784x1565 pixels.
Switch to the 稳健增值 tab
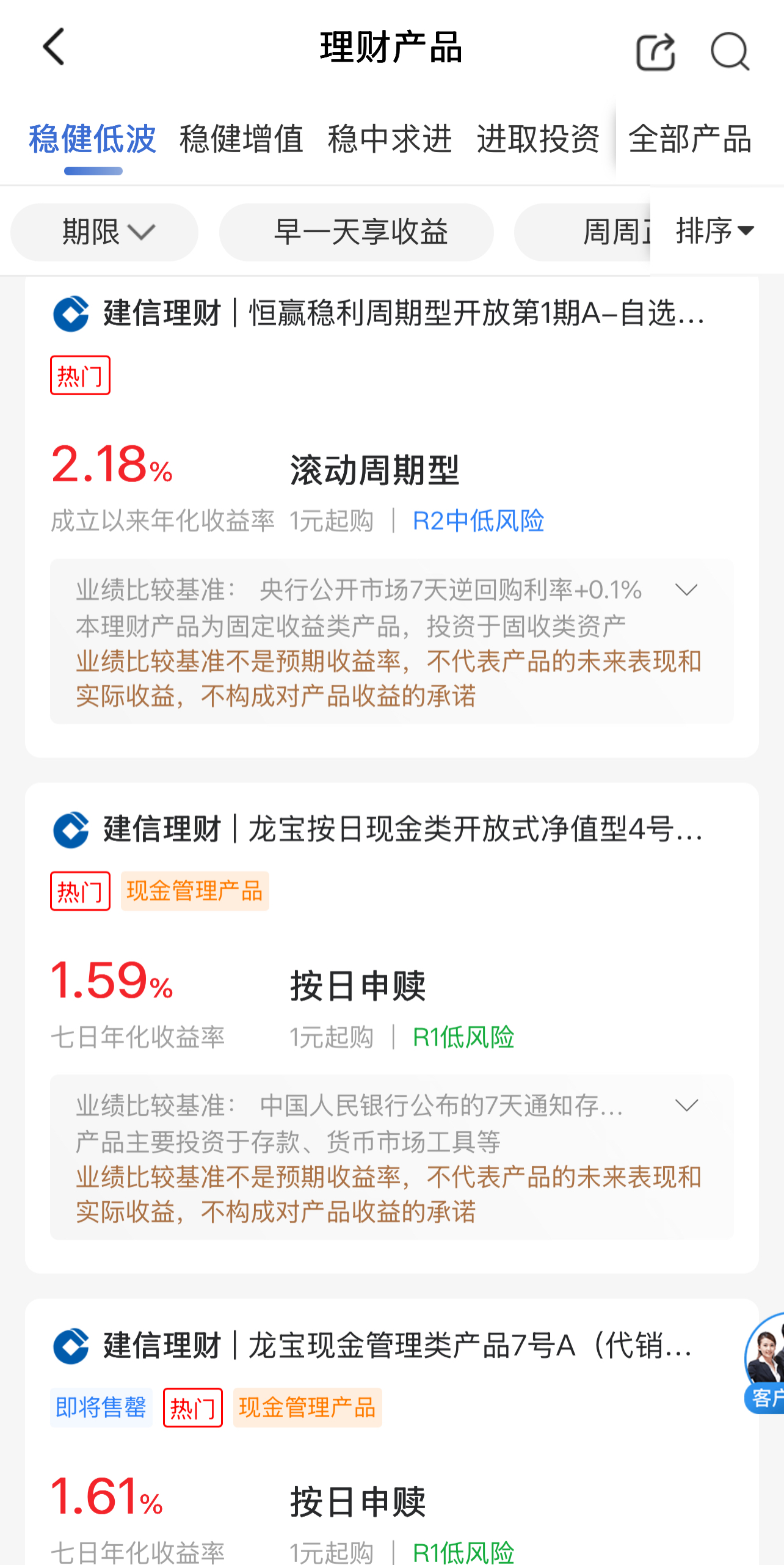[x=241, y=139]
